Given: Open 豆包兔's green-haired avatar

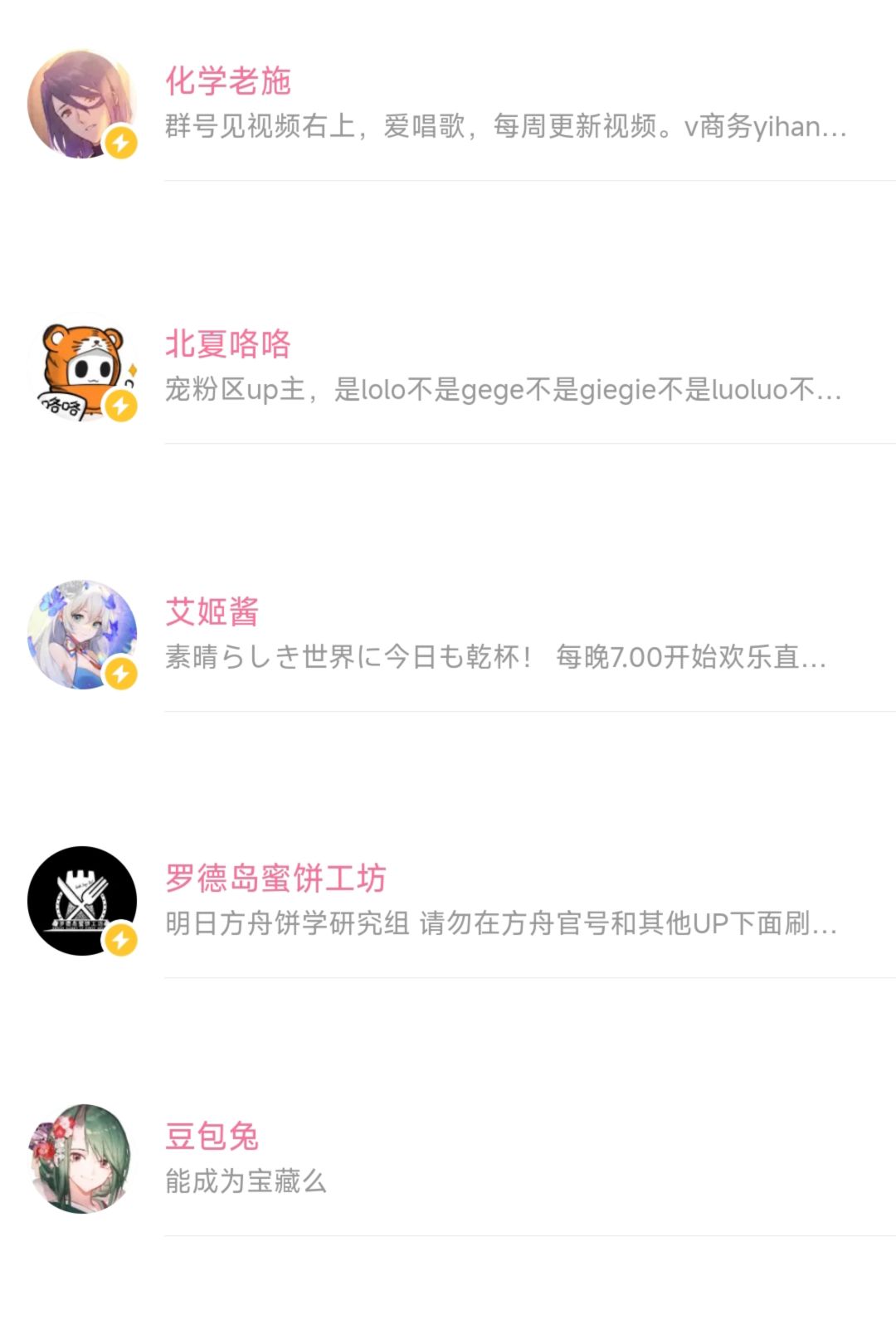Looking at the screenshot, I should coord(79,1161).
